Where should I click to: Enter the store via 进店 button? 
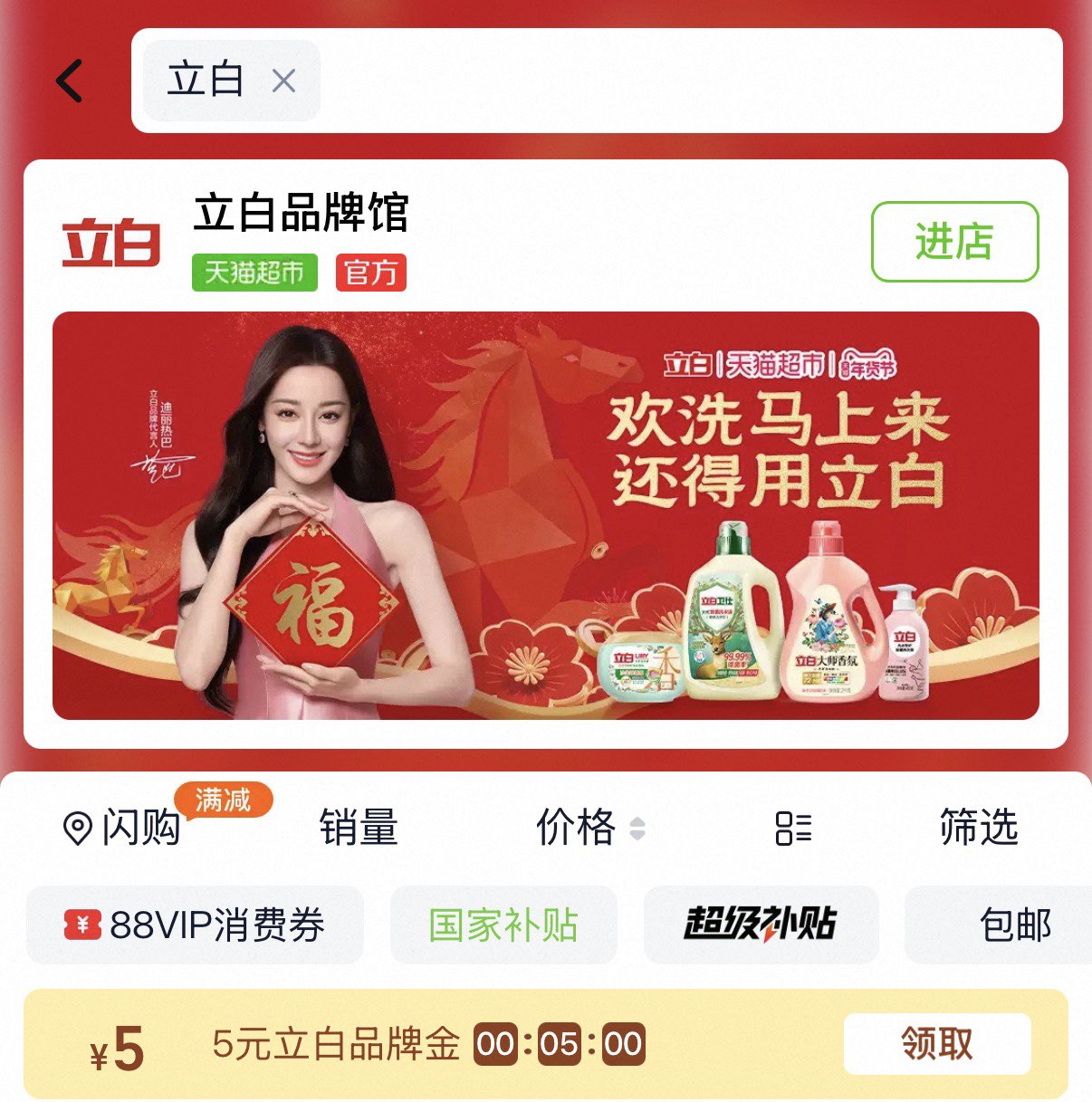point(954,241)
